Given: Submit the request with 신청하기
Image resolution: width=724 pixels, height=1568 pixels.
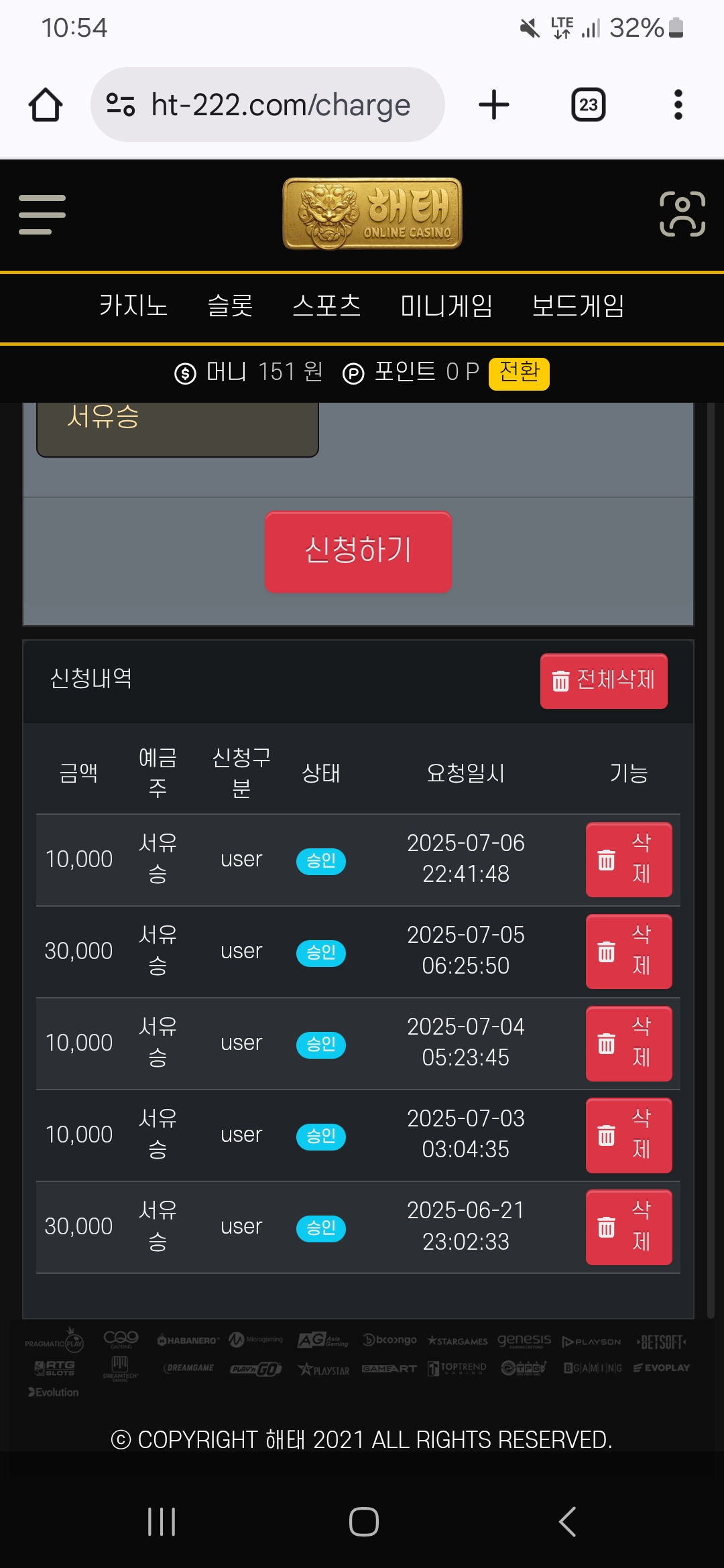Looking at the screenshot, I should tap(358, 551).
